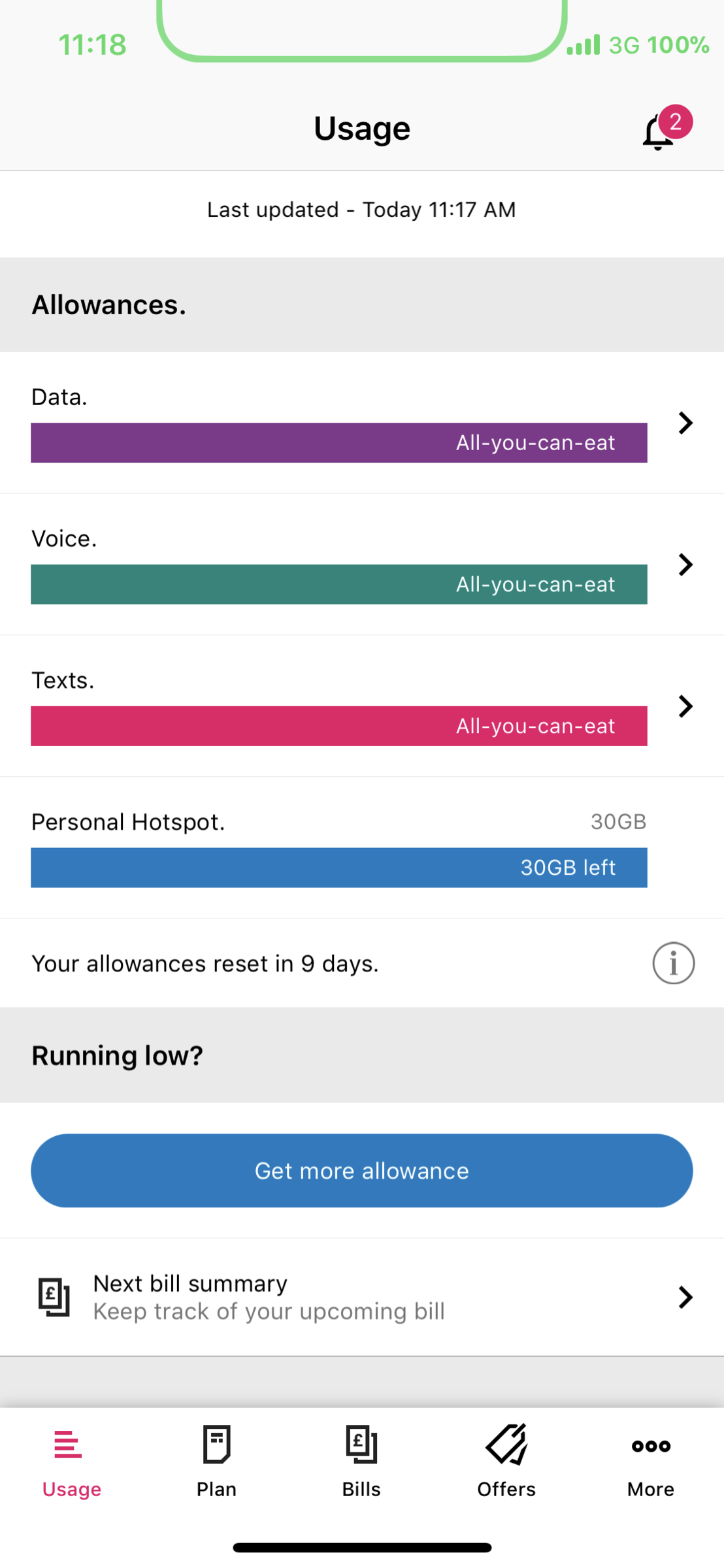Open Next bill summary
Viewport: 724px width, 1568px height.
(362, 1298)
